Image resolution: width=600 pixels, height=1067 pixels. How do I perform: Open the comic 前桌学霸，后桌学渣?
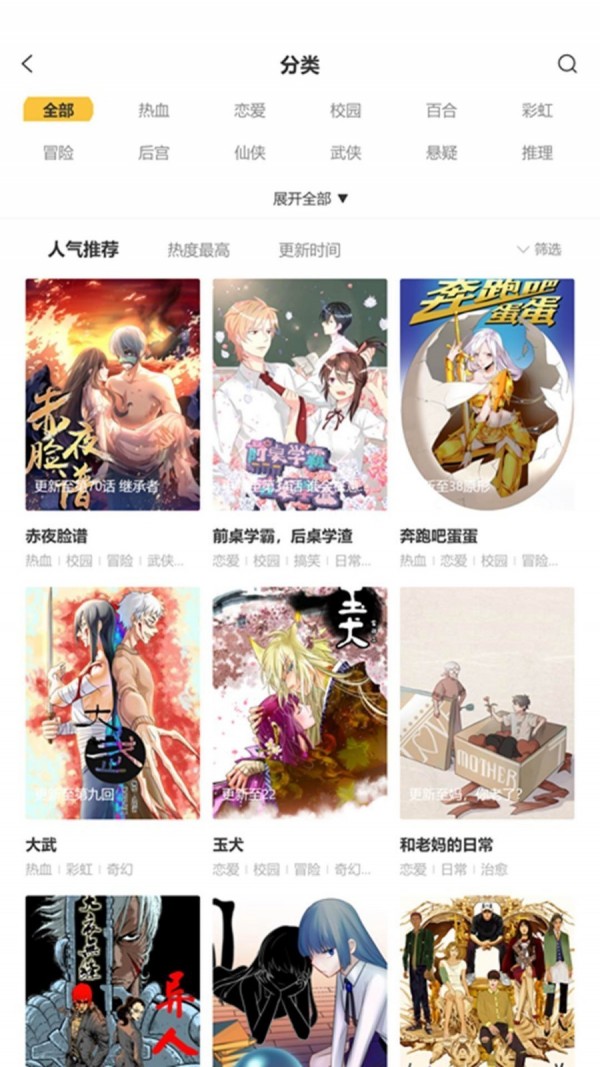pyautogui.click(x=300, y=395)
